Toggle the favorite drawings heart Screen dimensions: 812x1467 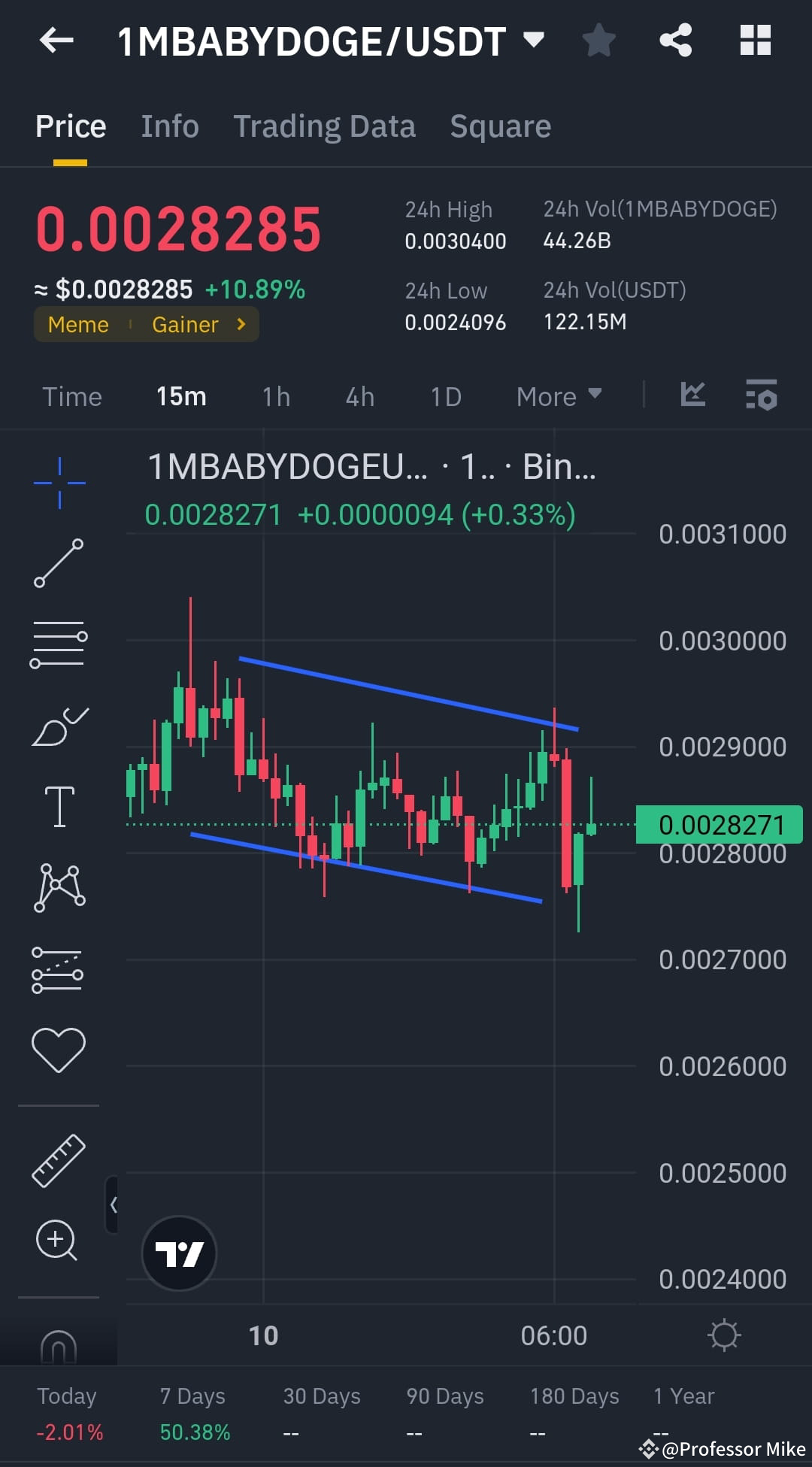coord(59,1049)
